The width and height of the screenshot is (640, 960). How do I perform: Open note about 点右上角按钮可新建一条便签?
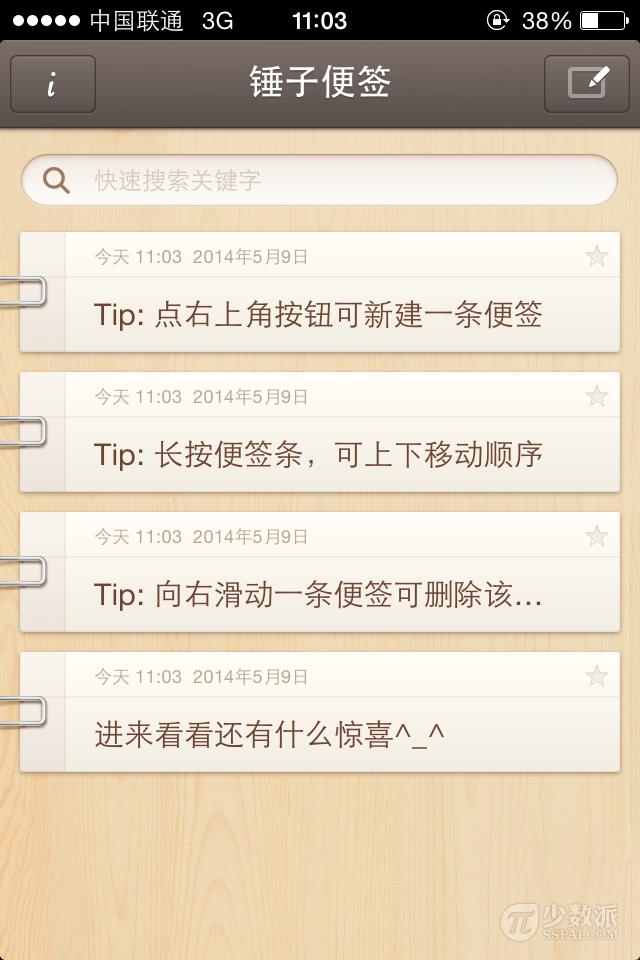[x=320, y=314]
